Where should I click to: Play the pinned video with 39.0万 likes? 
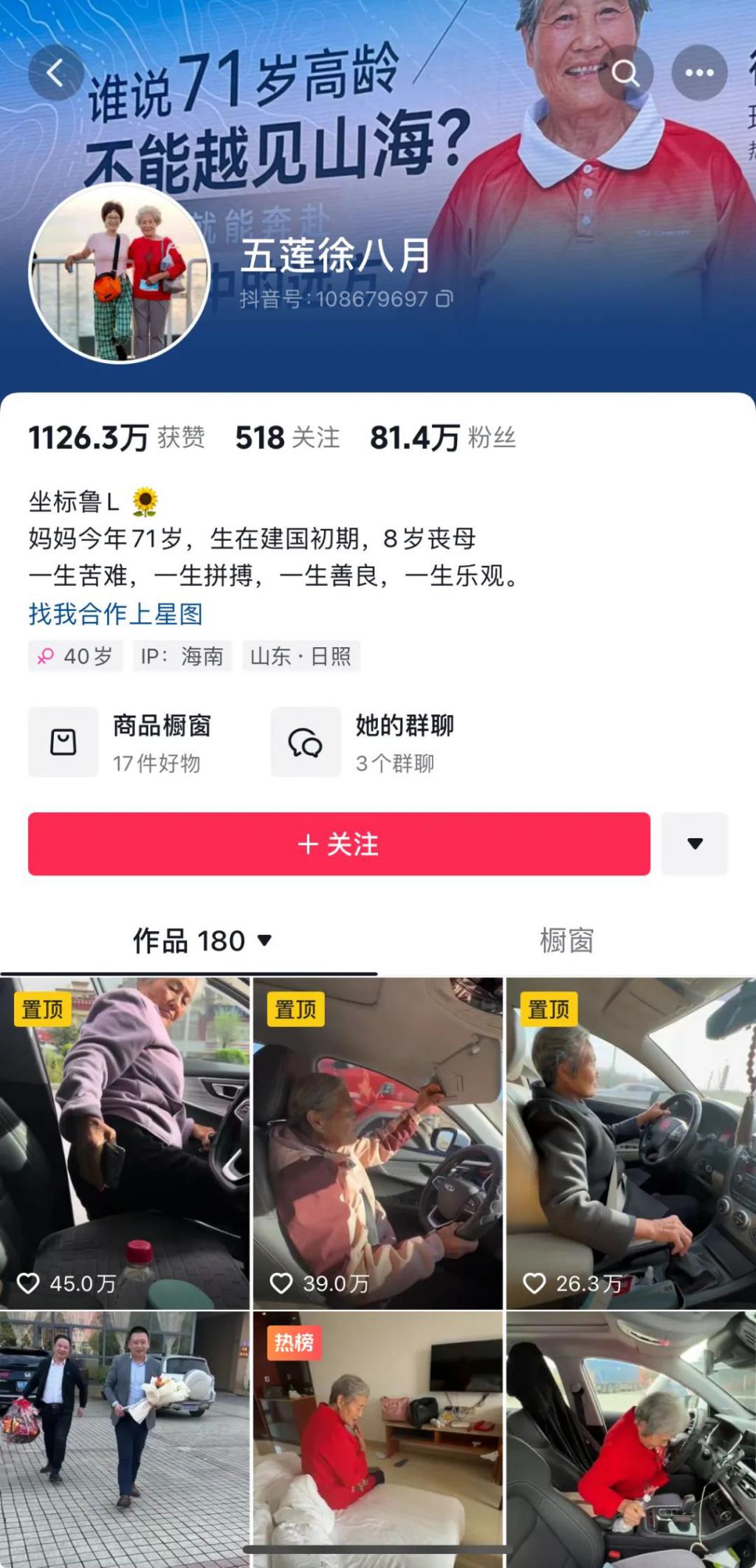click(377, 1144)
